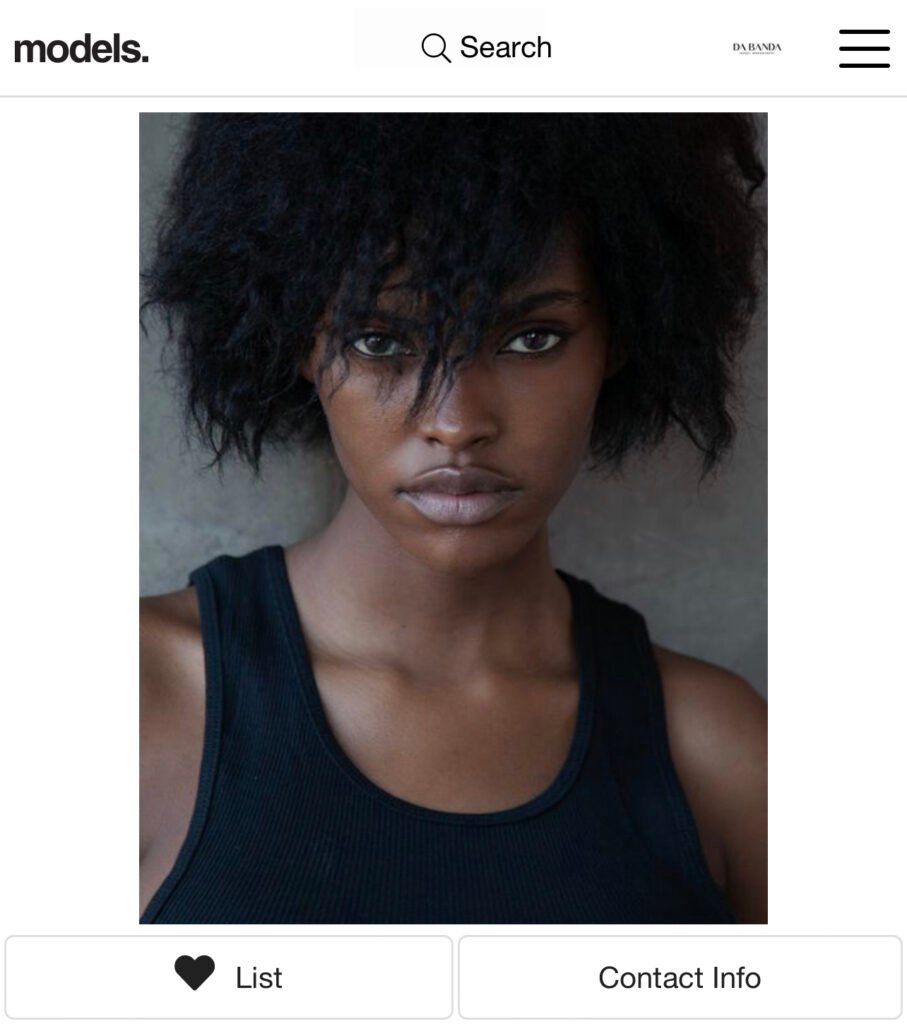The width and height of the screenshot is (907, 1024).
Task: Open the hamburger menu
Action: coord(864,48)
